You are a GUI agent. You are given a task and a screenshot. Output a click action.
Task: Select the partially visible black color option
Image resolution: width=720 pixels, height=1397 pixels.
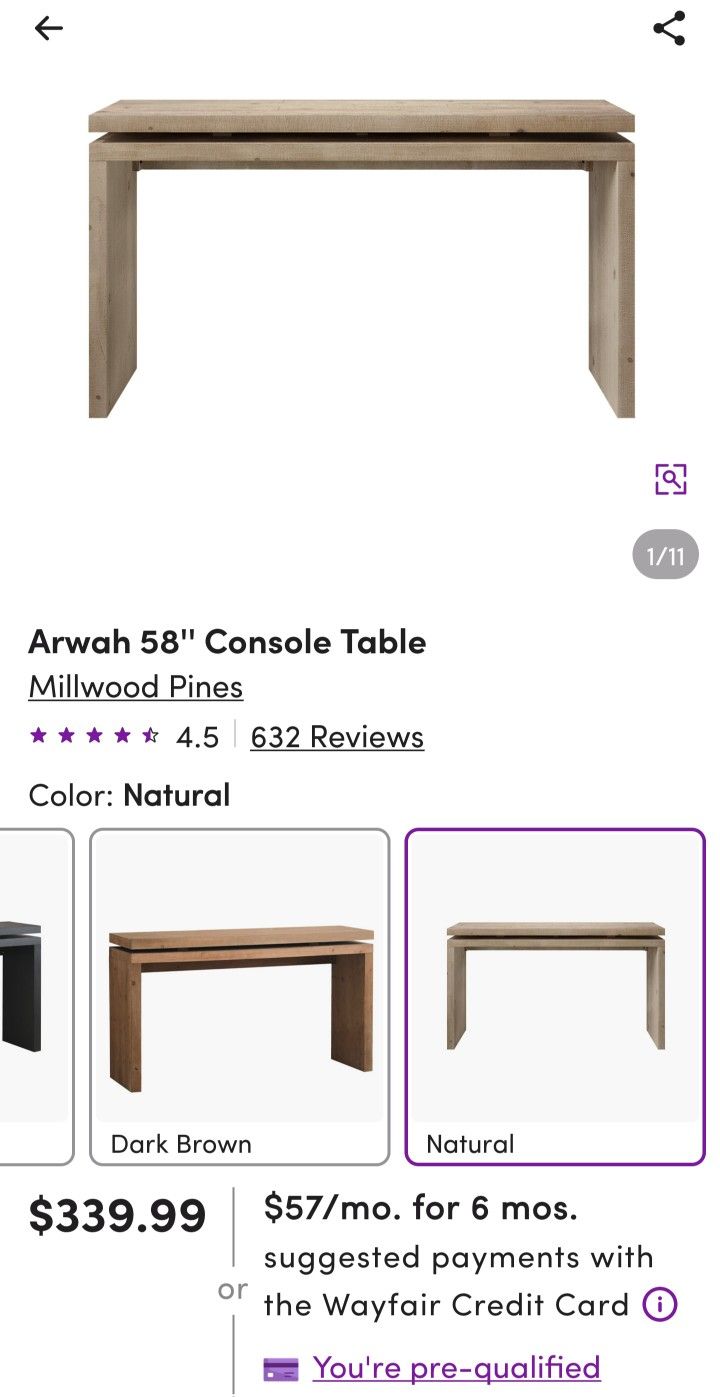click(x=35, y=996)
